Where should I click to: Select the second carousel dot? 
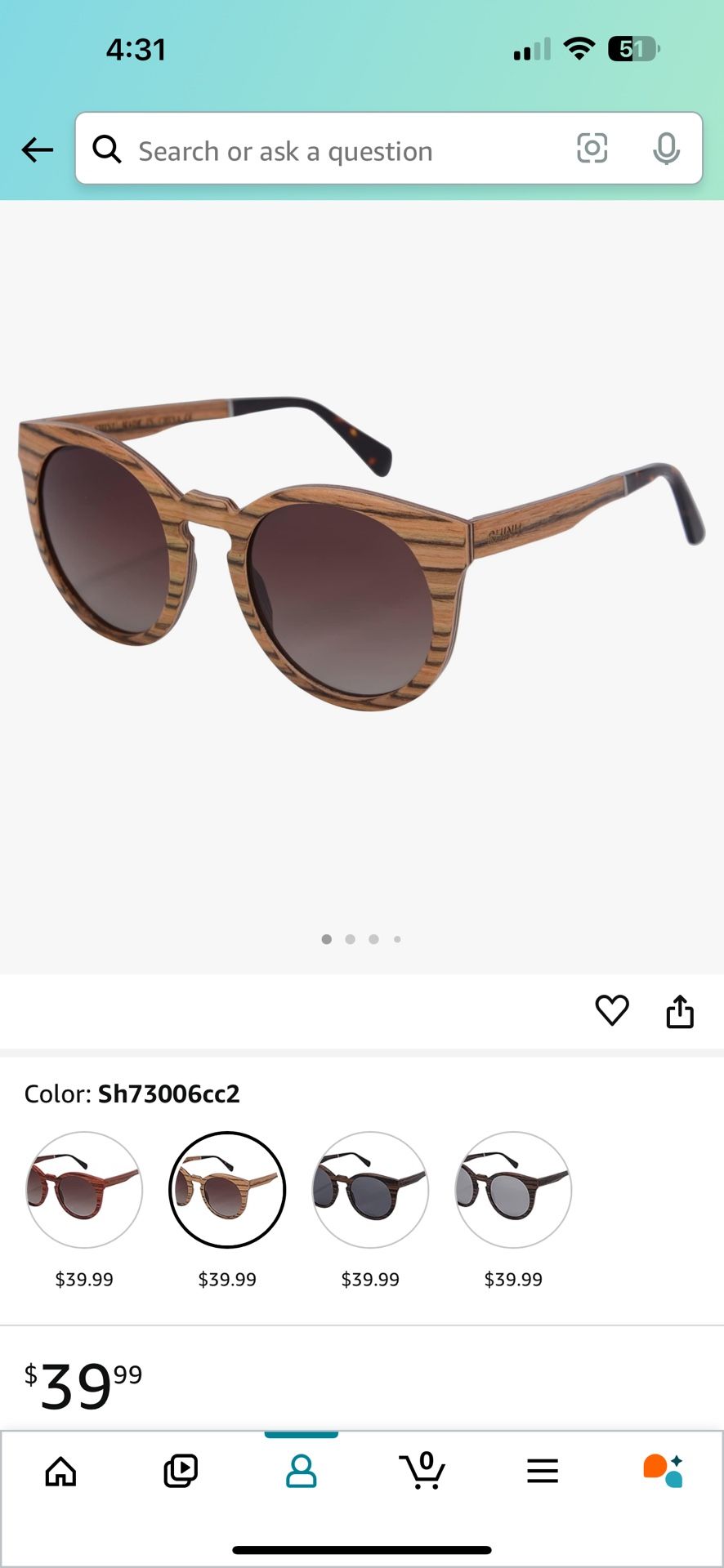tap(350, 939)
